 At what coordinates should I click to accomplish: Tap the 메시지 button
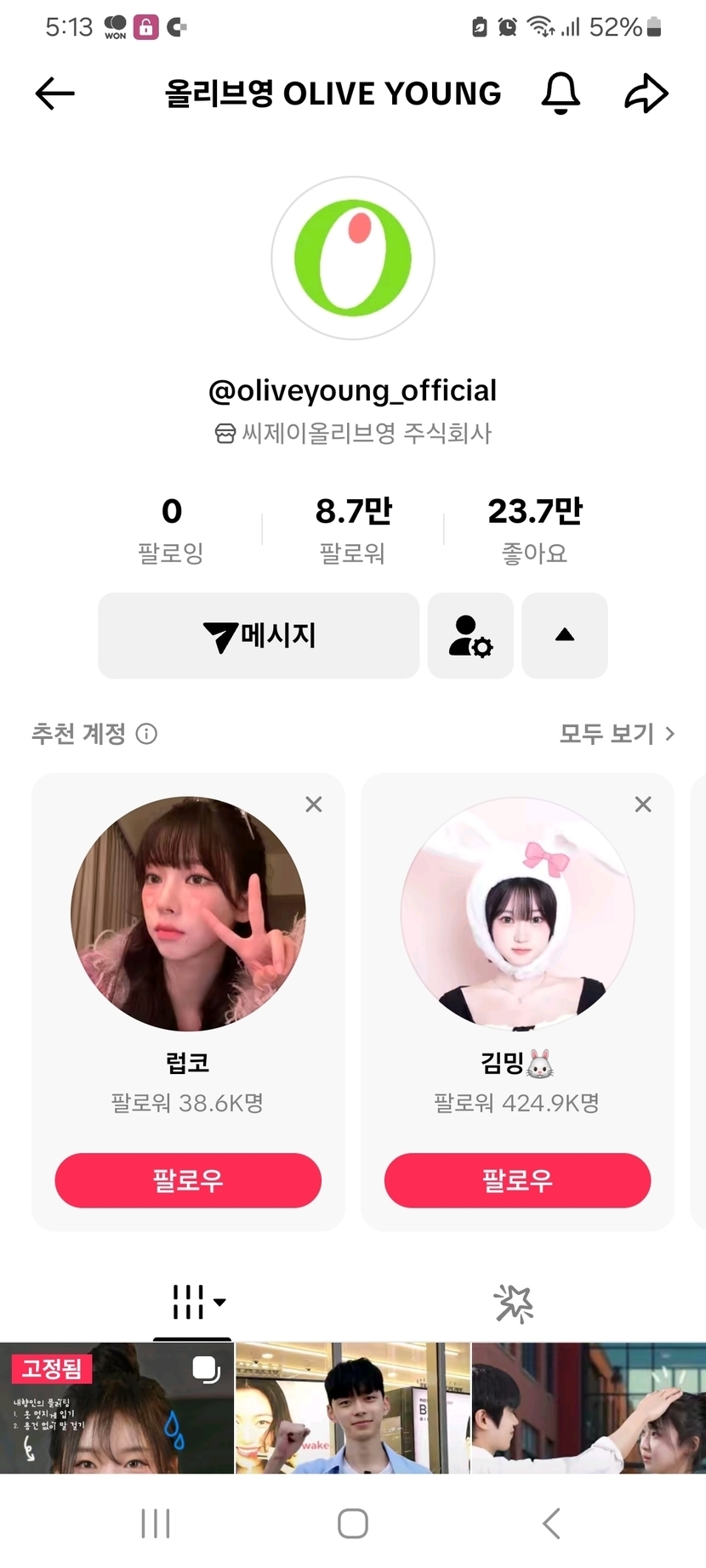pyautogui.click(x=259, y=636)
